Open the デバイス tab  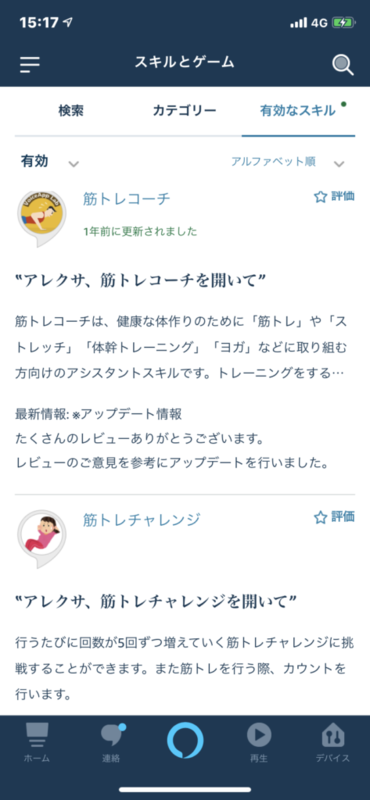pyautogui.click(x=333, y=742)
